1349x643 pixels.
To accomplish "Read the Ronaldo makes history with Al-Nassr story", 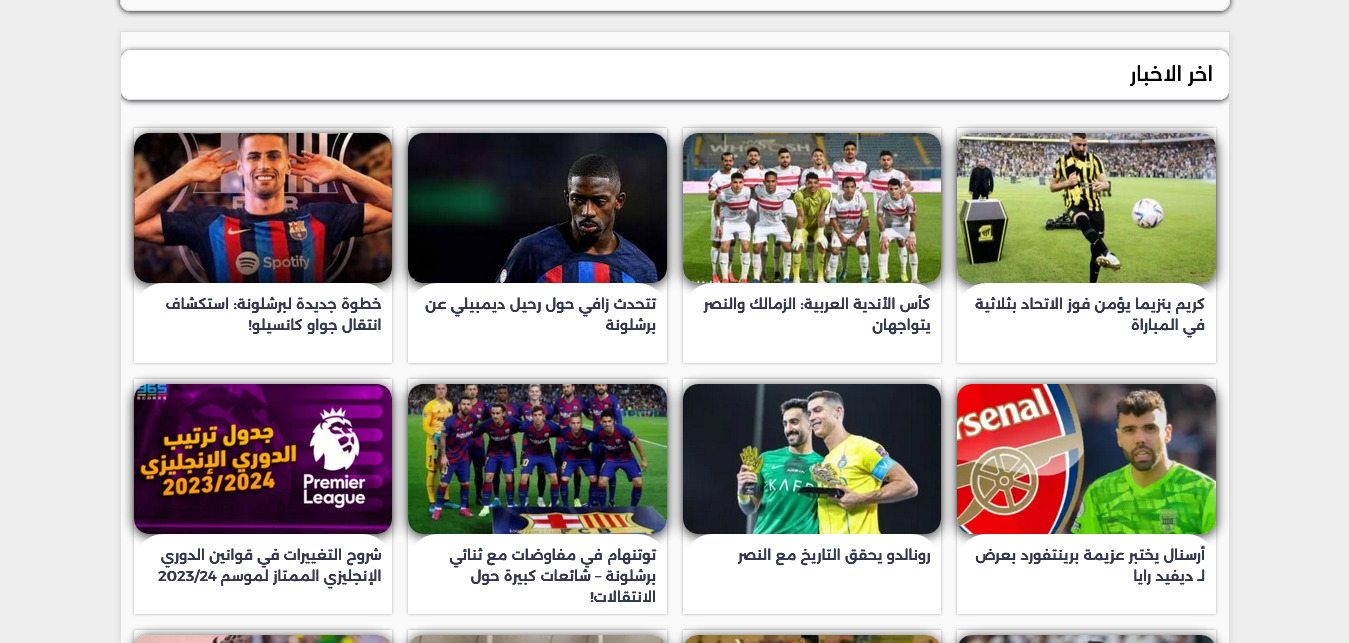I will point(834,555).
